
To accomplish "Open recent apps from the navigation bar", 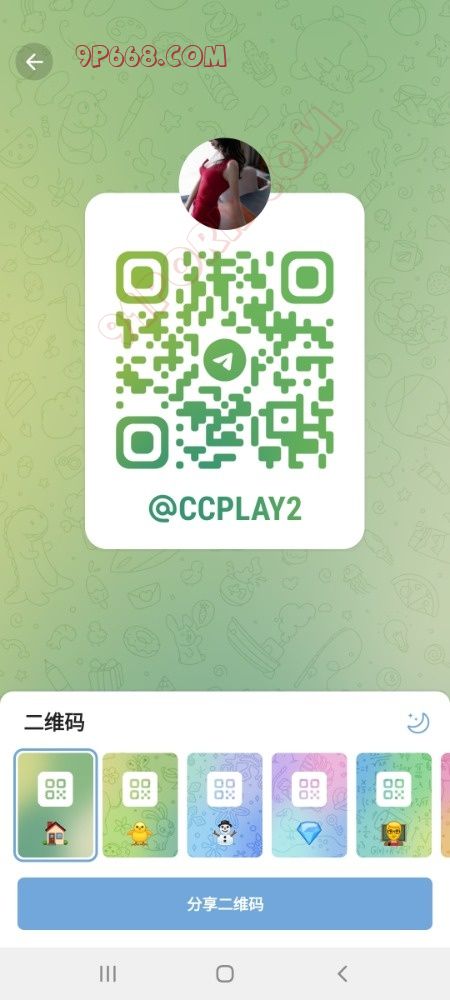I will point(108,973).
